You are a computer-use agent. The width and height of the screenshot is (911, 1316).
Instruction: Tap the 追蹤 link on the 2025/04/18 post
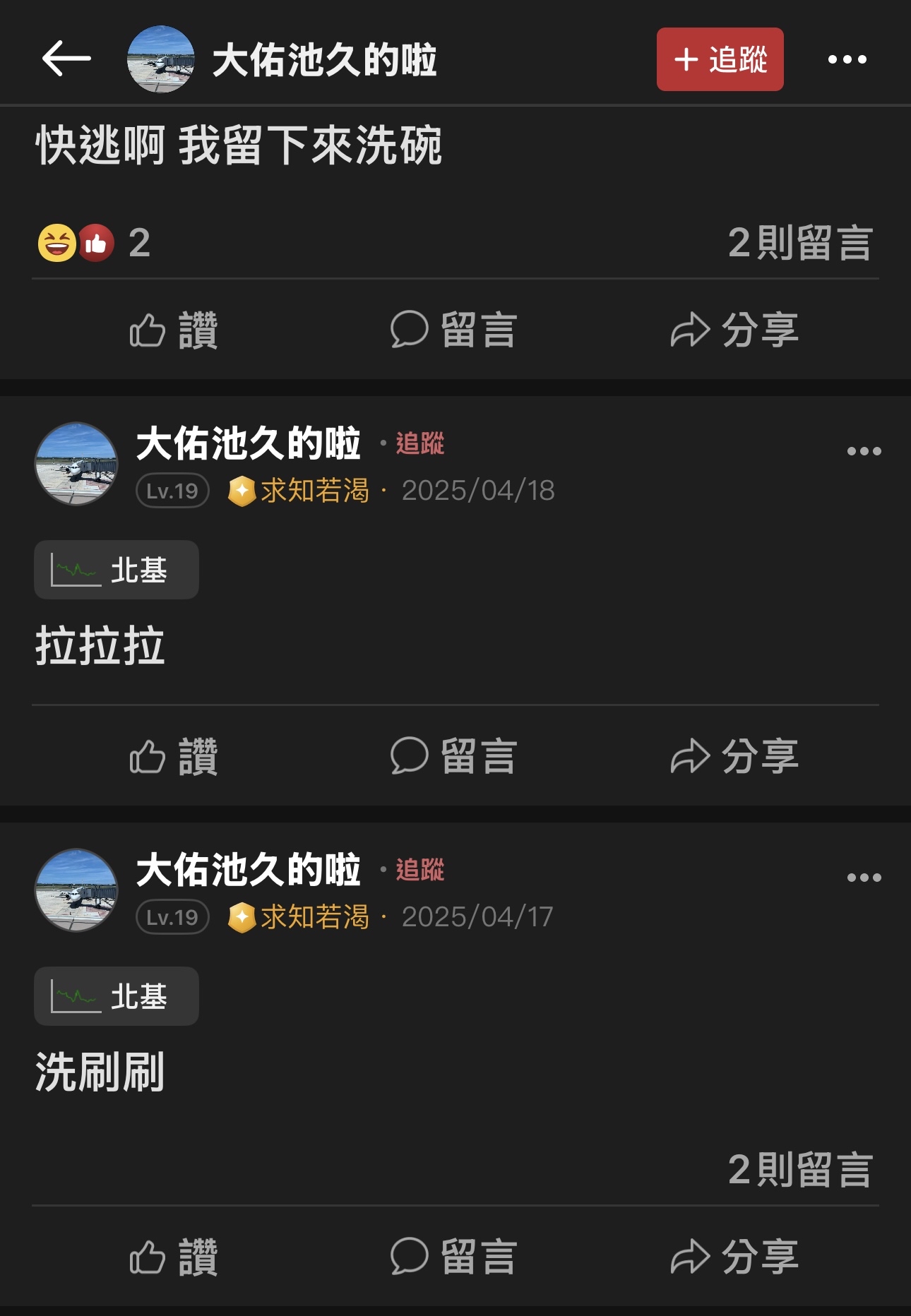tap(419, 443)
